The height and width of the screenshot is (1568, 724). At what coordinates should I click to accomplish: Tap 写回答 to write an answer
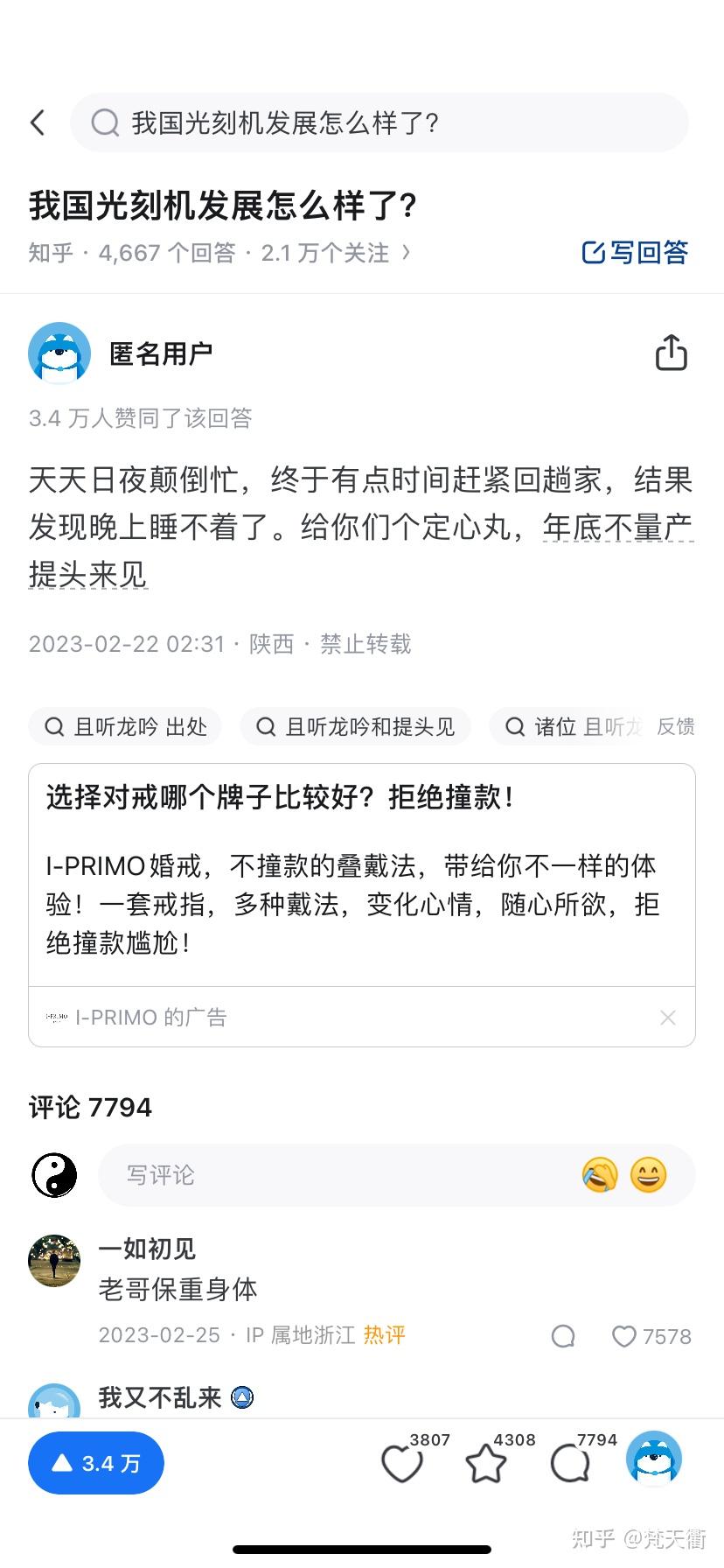(636, 253)
